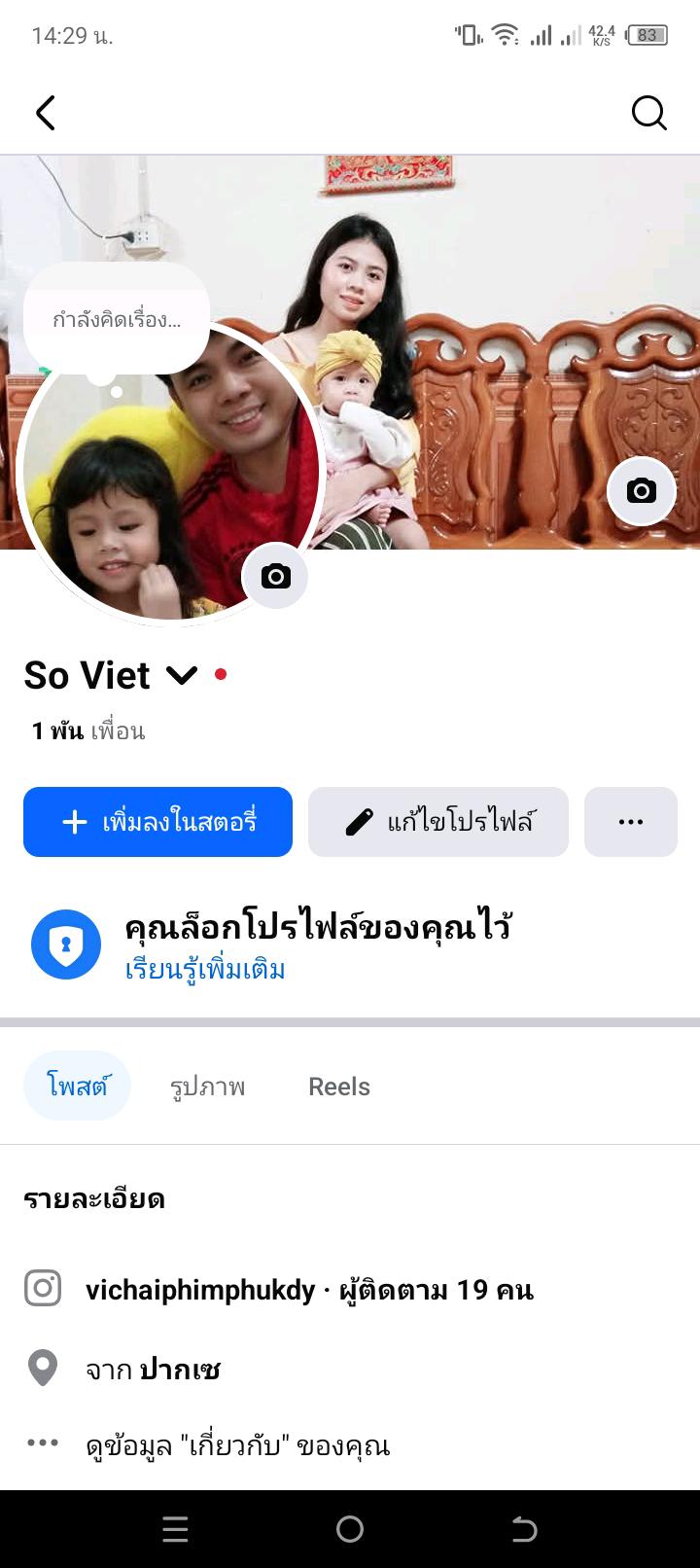Open ดูข้อมูล "เกี่ยวกับ" ของคุณ about info

[x=237, y=1445]
